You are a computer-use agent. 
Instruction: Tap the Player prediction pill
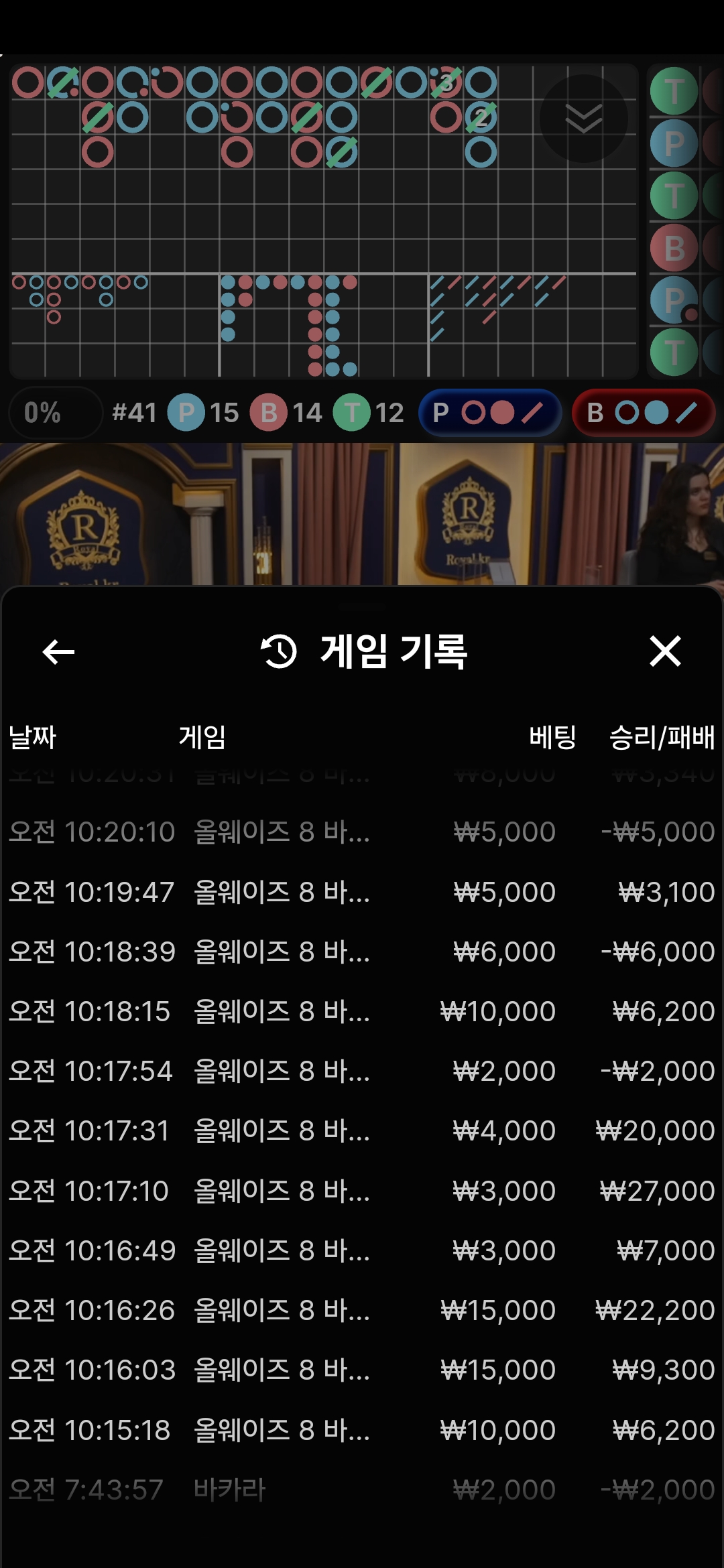490,413
